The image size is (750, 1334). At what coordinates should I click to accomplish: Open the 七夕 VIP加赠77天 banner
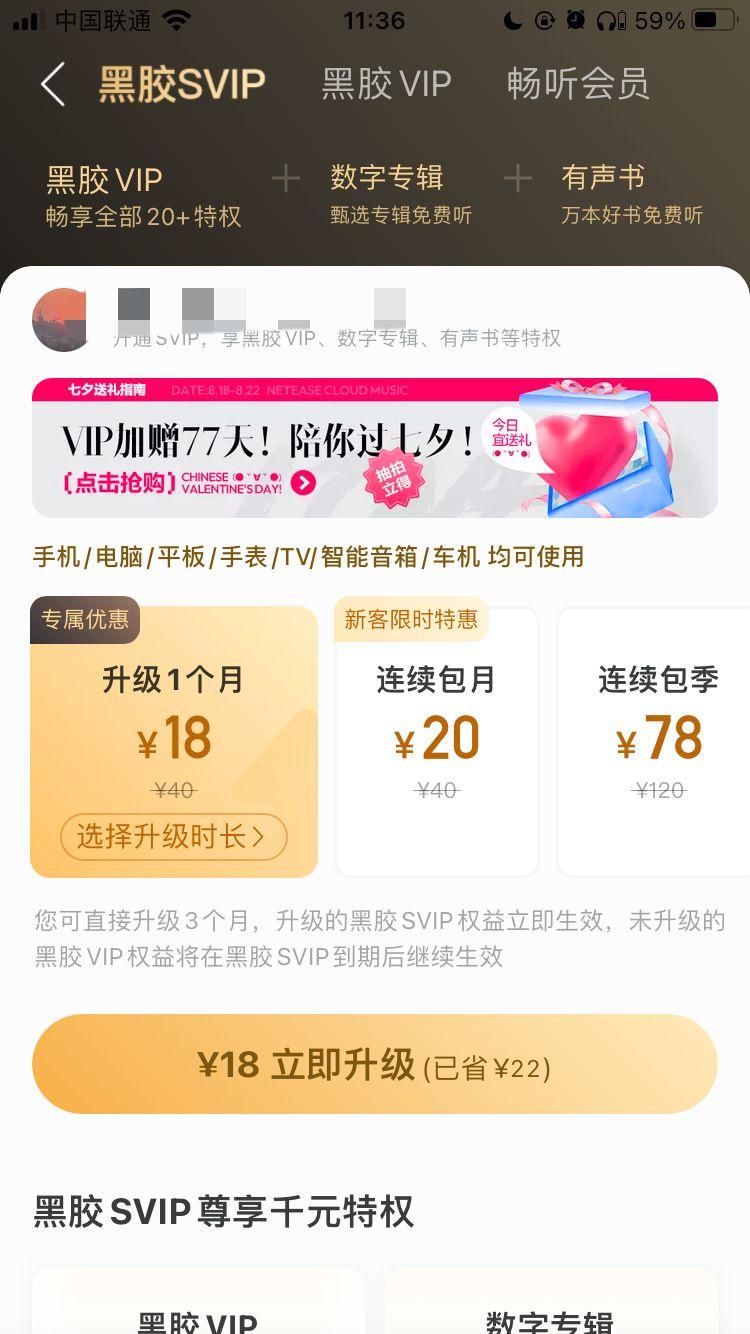click(374, 448)
